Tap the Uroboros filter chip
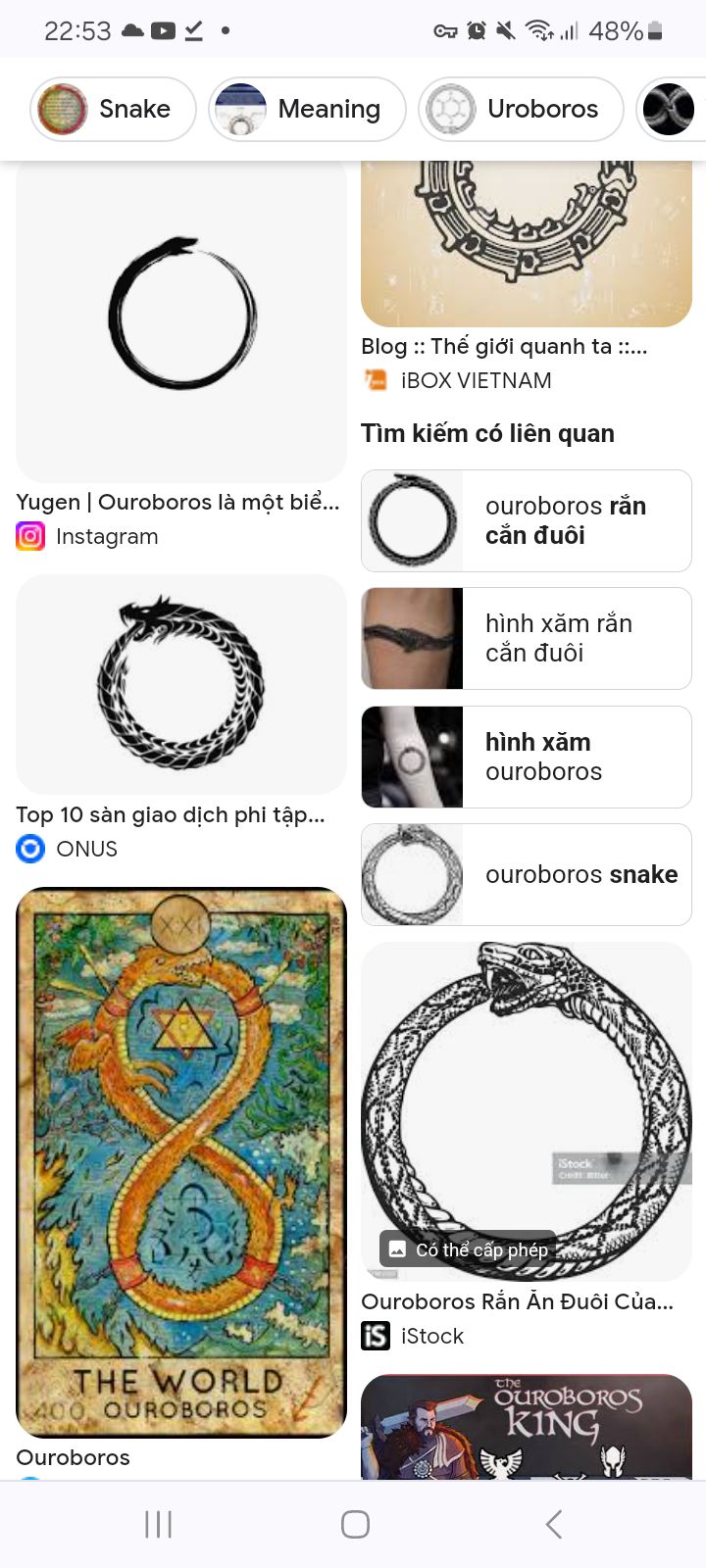 [x=521, y=109]
